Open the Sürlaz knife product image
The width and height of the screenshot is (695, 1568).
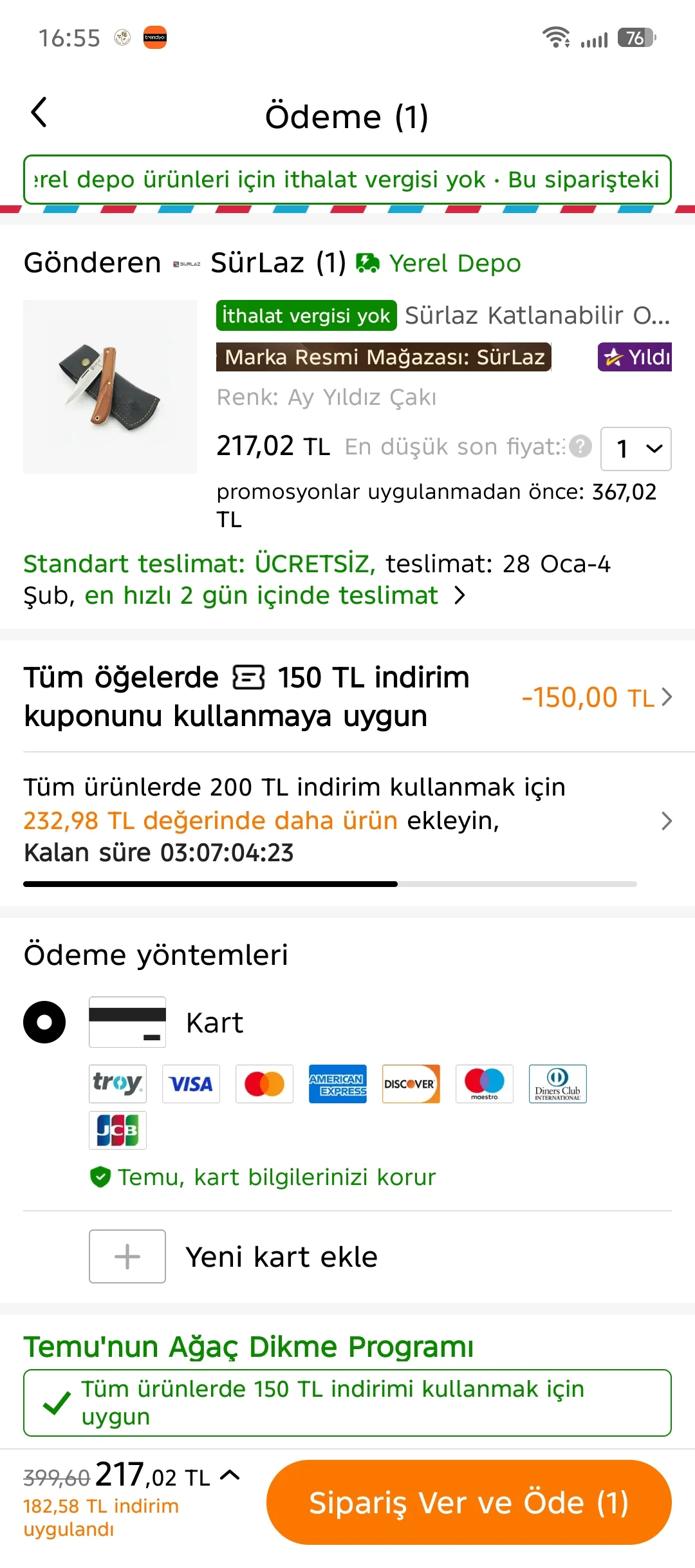click(x=110, y=387)
